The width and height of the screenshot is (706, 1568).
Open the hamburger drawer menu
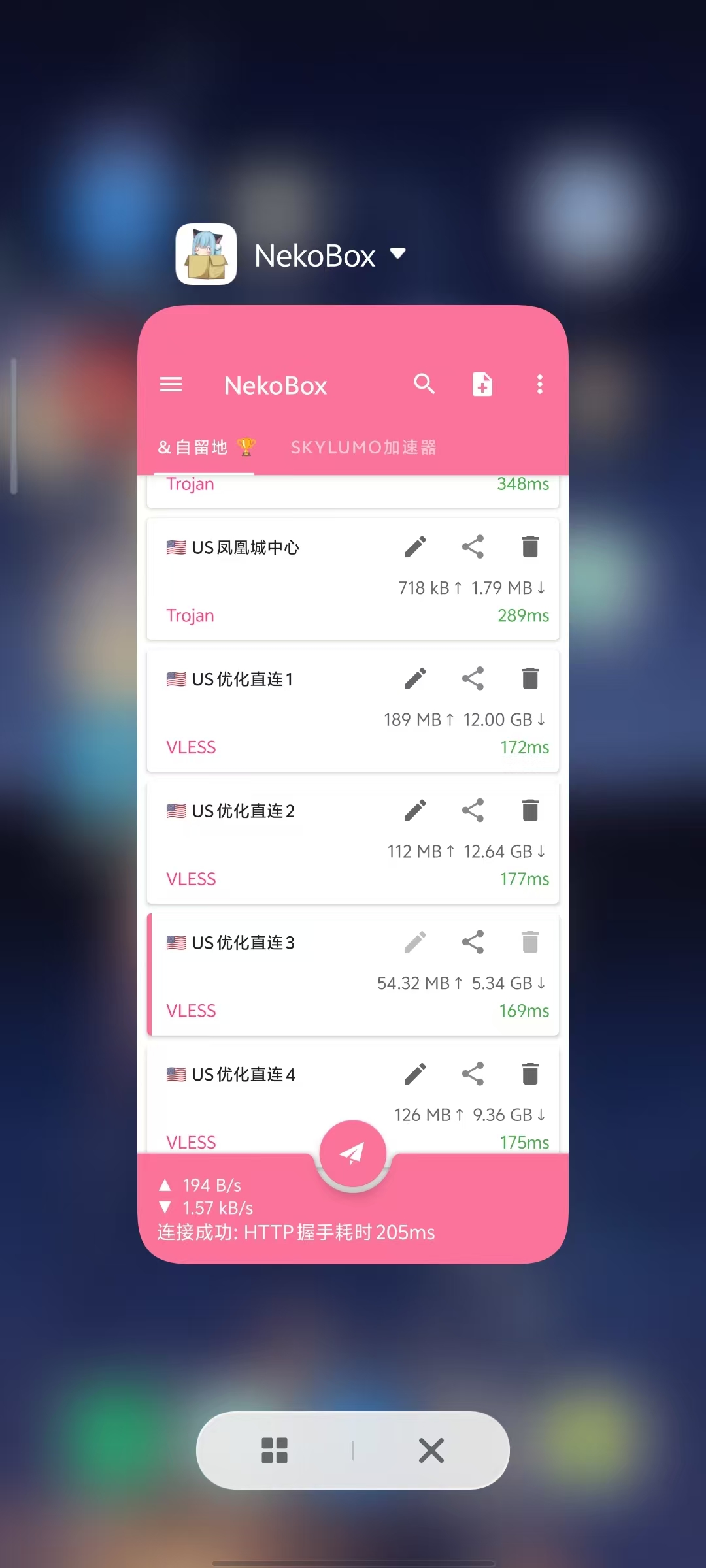pyautogui.click(x=171, y=384)
